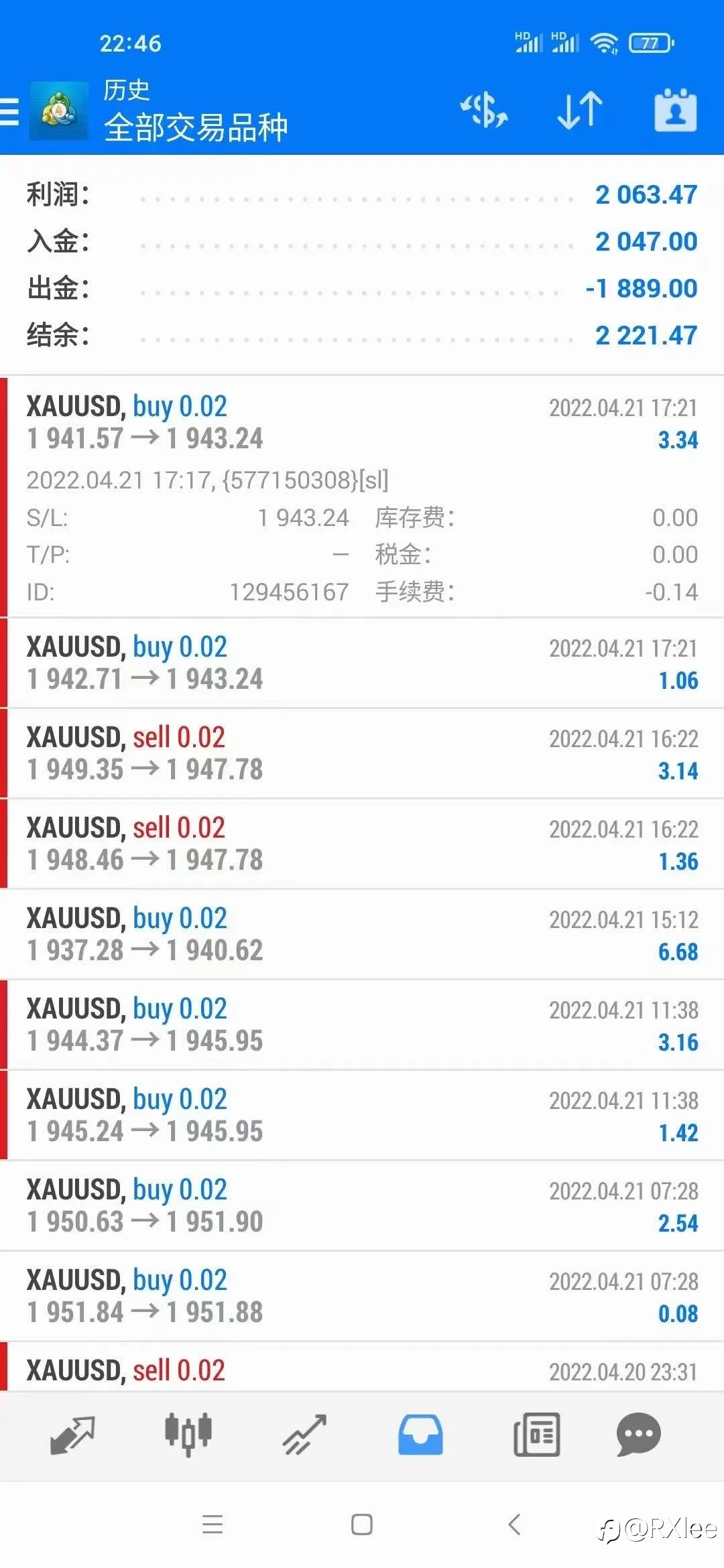The image size is (724, 1568).
Task: Switch to the Chart tab
Action: (188, 1435)
